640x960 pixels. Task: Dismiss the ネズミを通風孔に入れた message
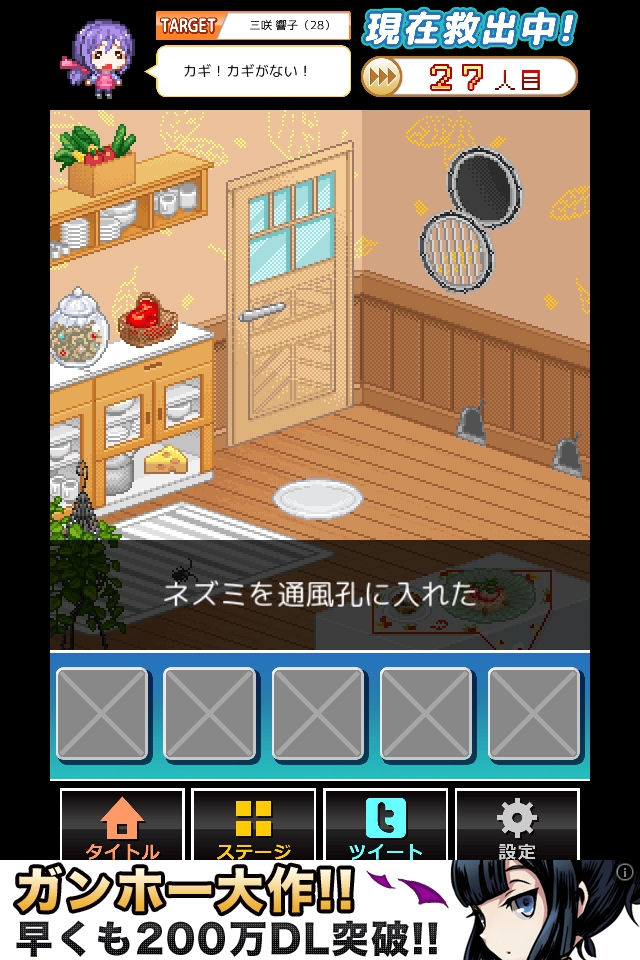click(320, 594)
